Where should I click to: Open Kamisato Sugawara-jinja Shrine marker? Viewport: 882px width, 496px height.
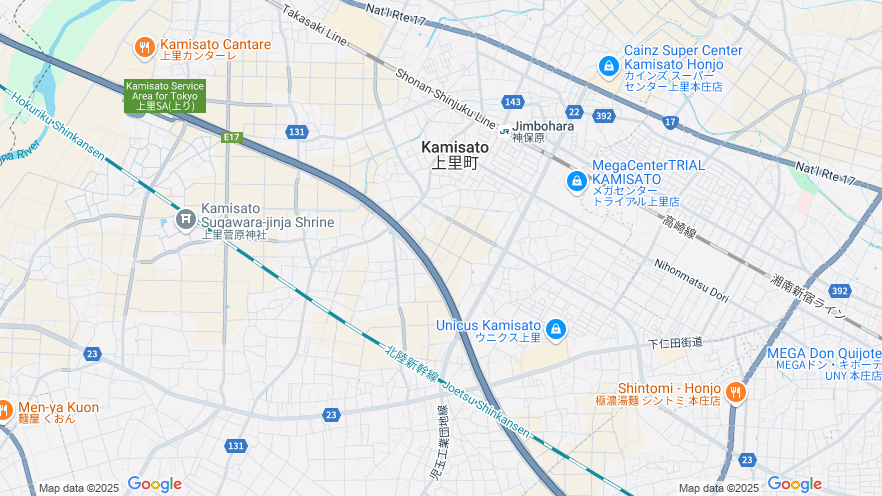pyautogui.click(x=185, y=219)
